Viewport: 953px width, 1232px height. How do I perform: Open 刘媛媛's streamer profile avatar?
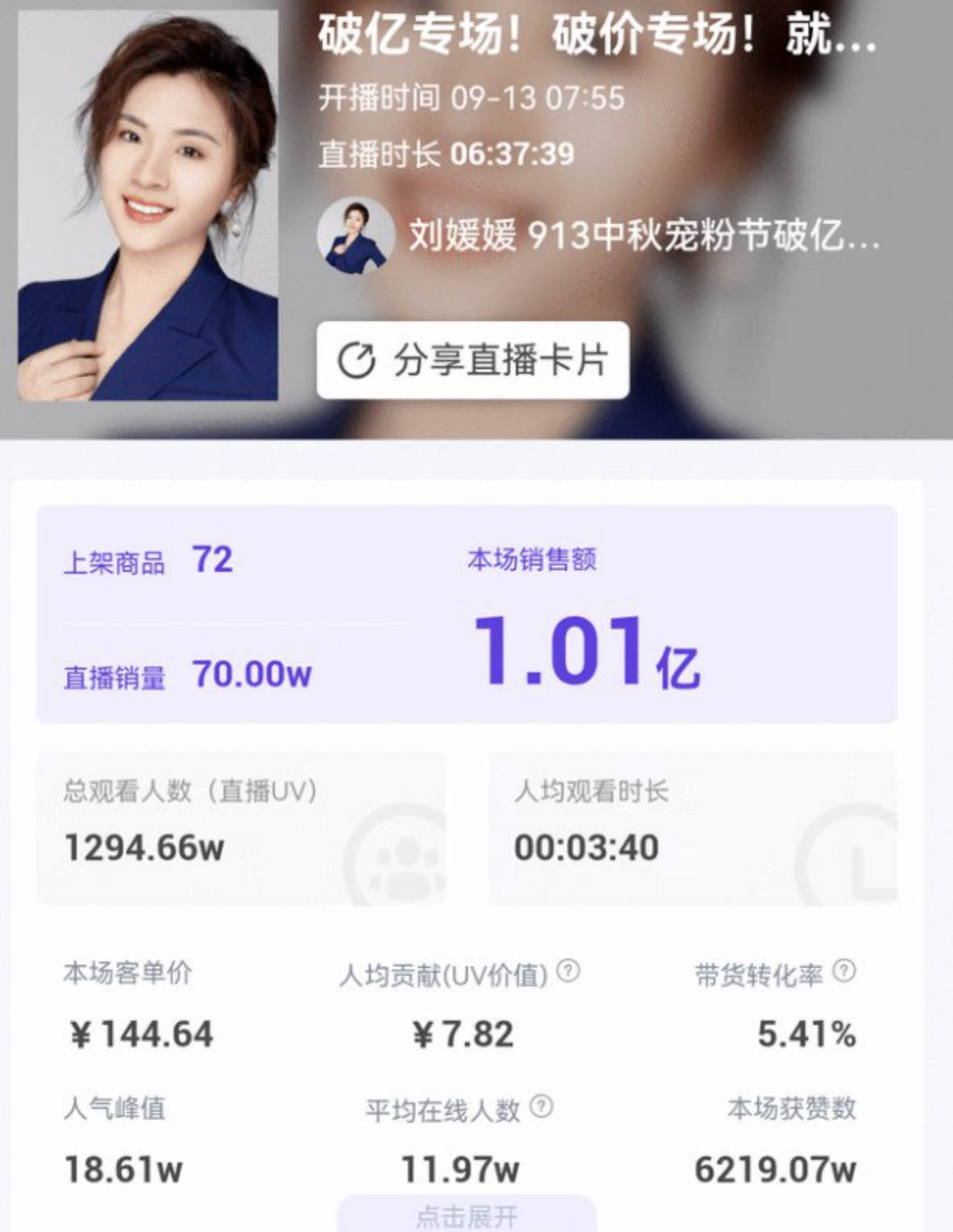click(x=356, y=235)
